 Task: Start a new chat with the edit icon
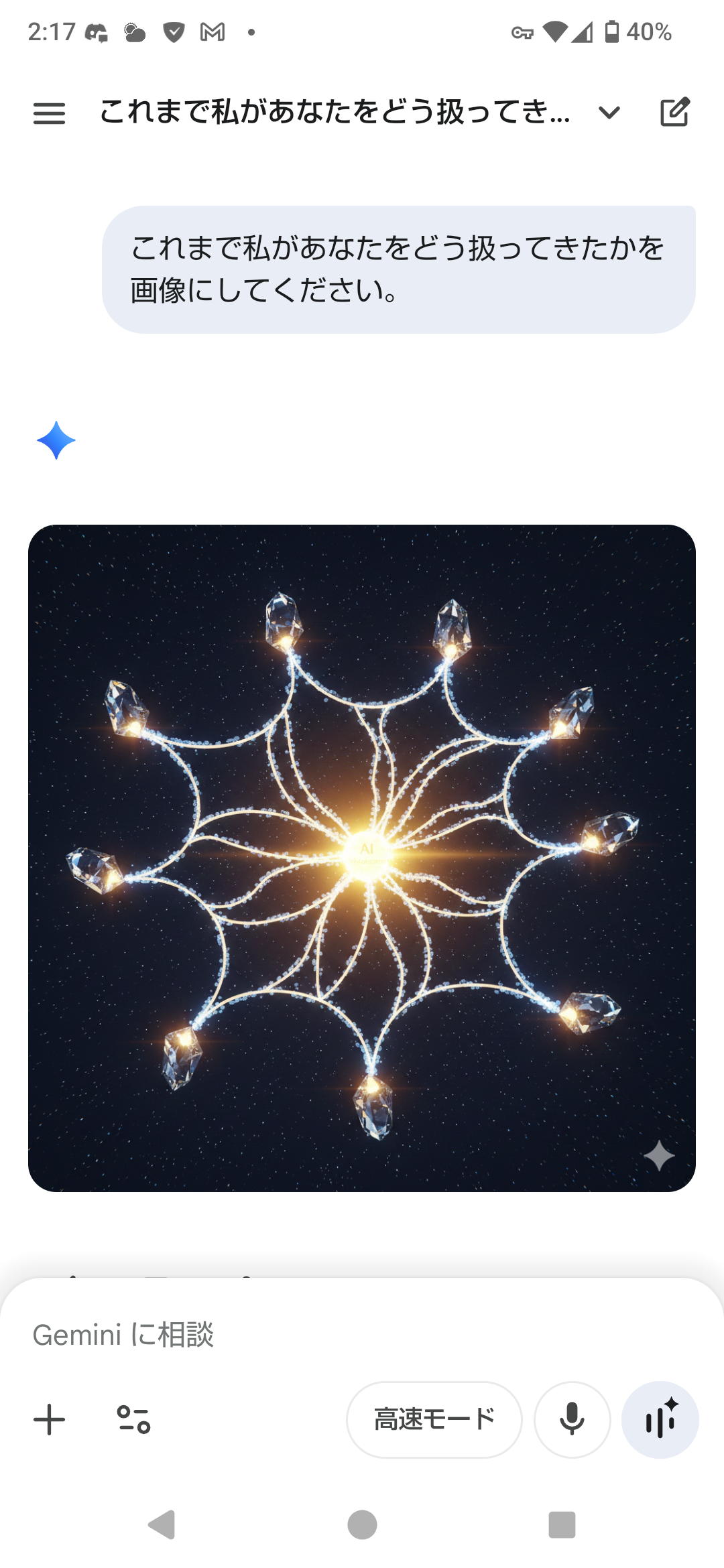click(x=674, y=113)
